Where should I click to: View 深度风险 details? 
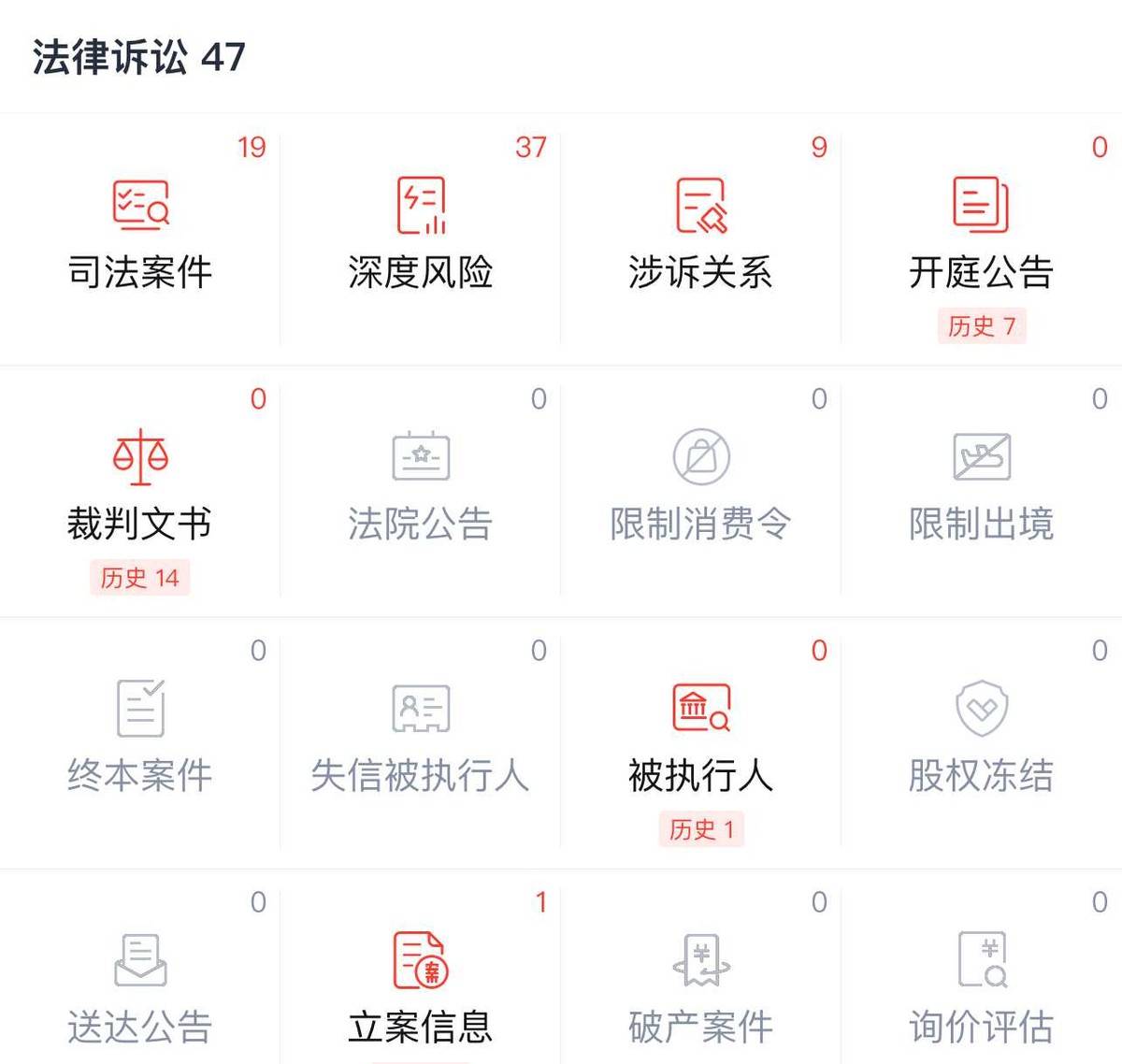coord(421,234)
